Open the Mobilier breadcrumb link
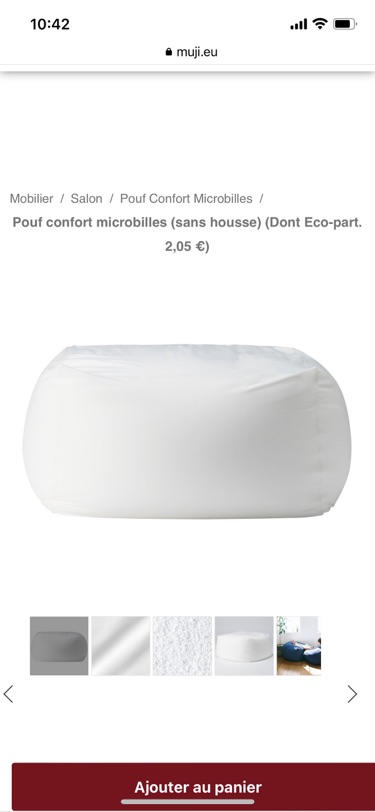Screen dimensions: 375x812 tap(32, 198)
